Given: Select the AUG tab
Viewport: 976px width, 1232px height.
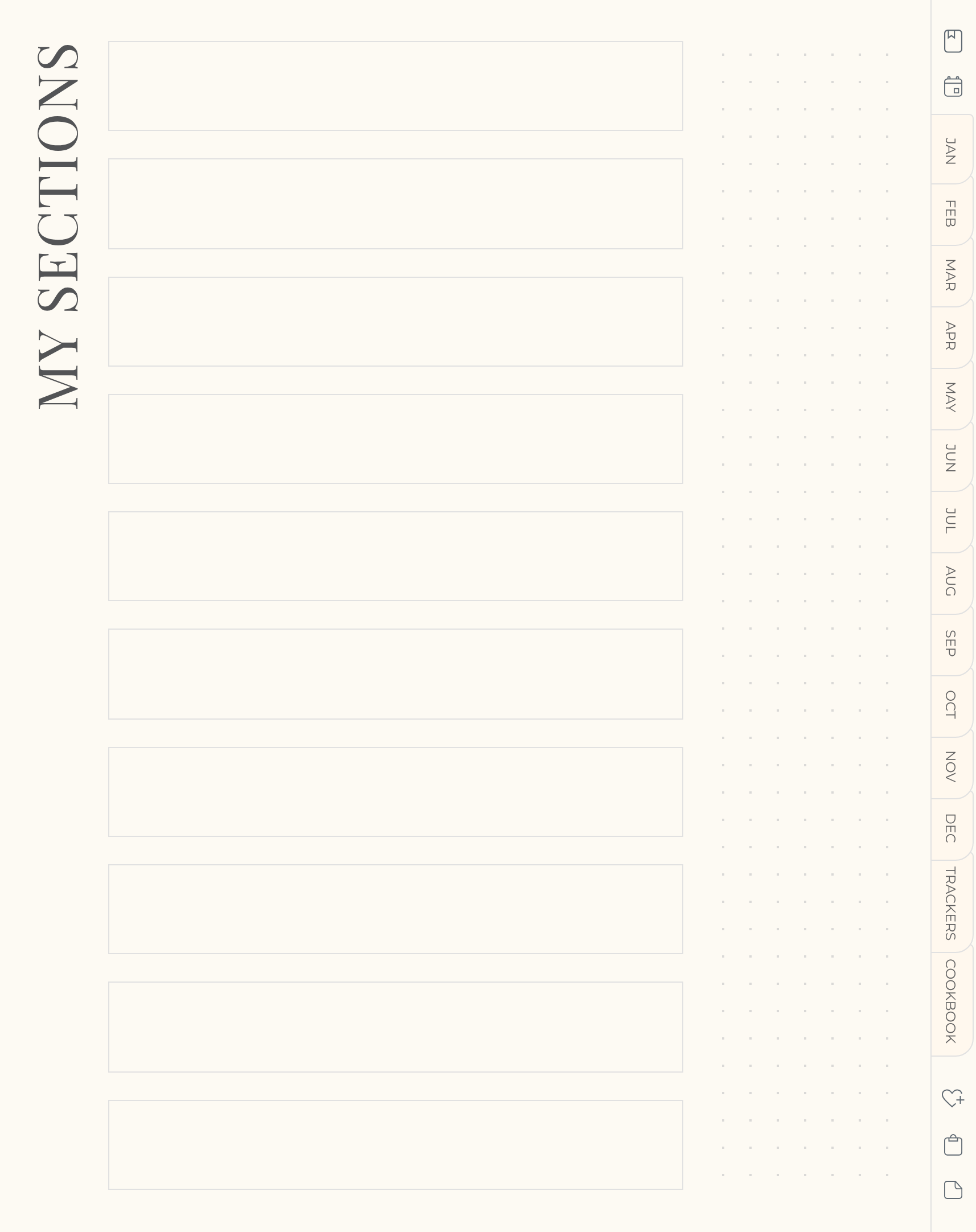Looking at the screenshot, I should [x=950, y=581].
